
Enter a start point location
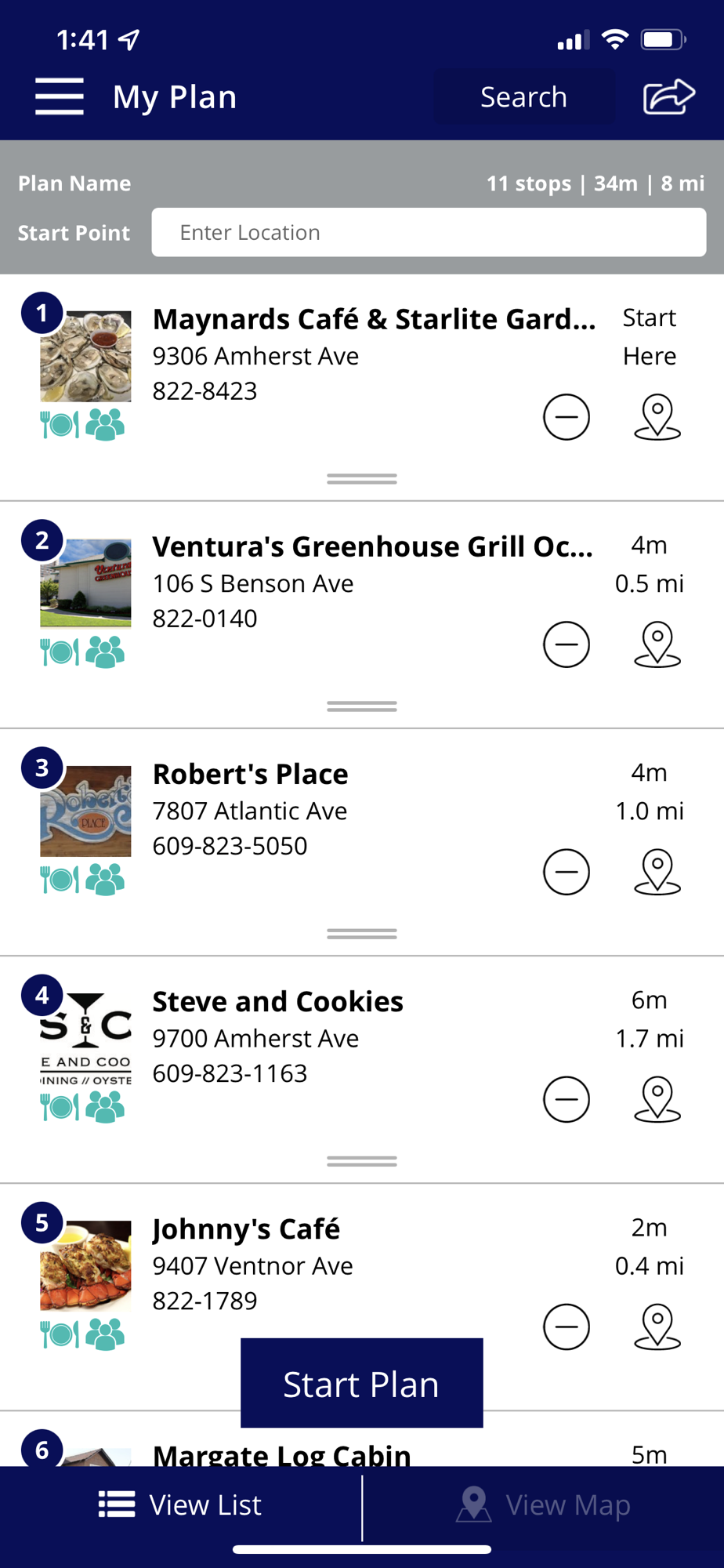coord(429,232)
